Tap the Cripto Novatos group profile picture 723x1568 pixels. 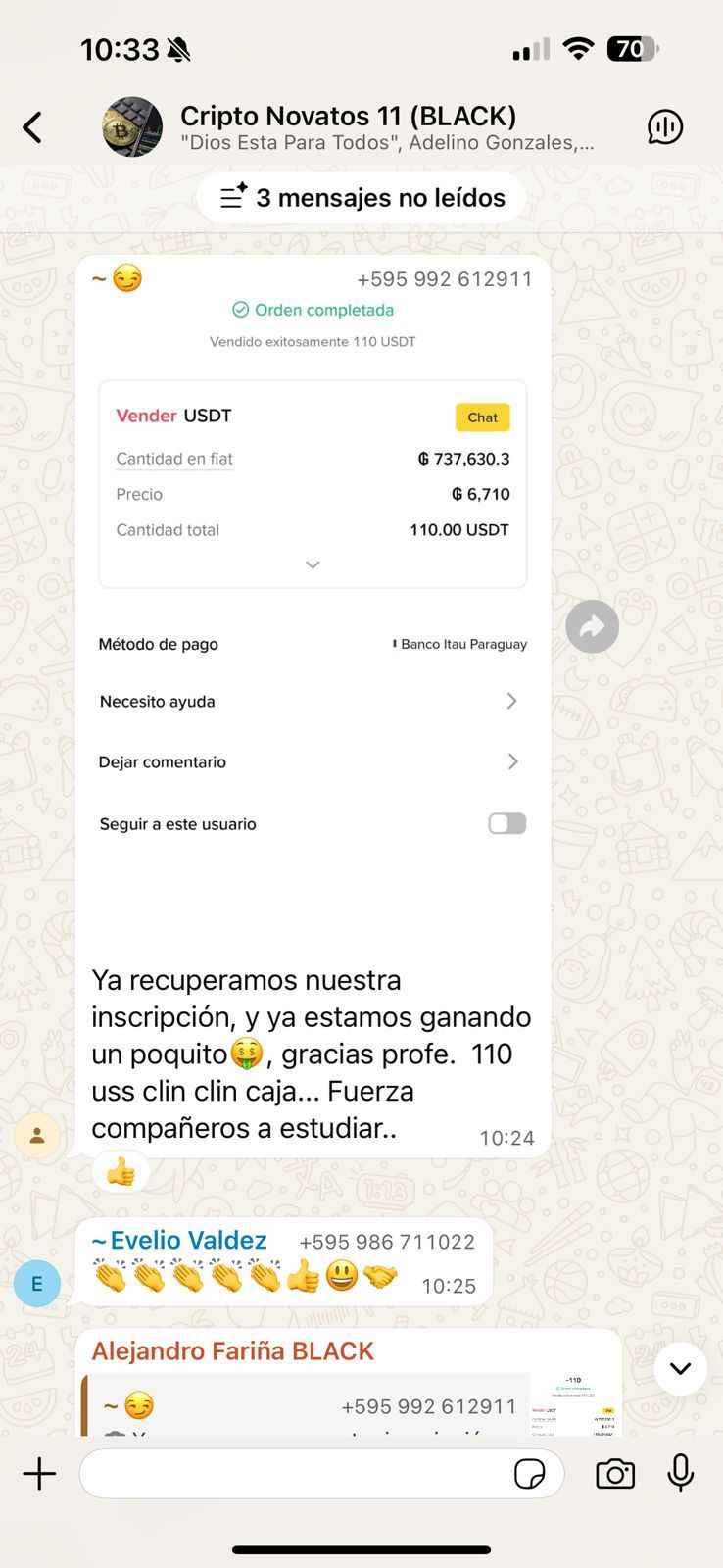(x=132, y=126)
